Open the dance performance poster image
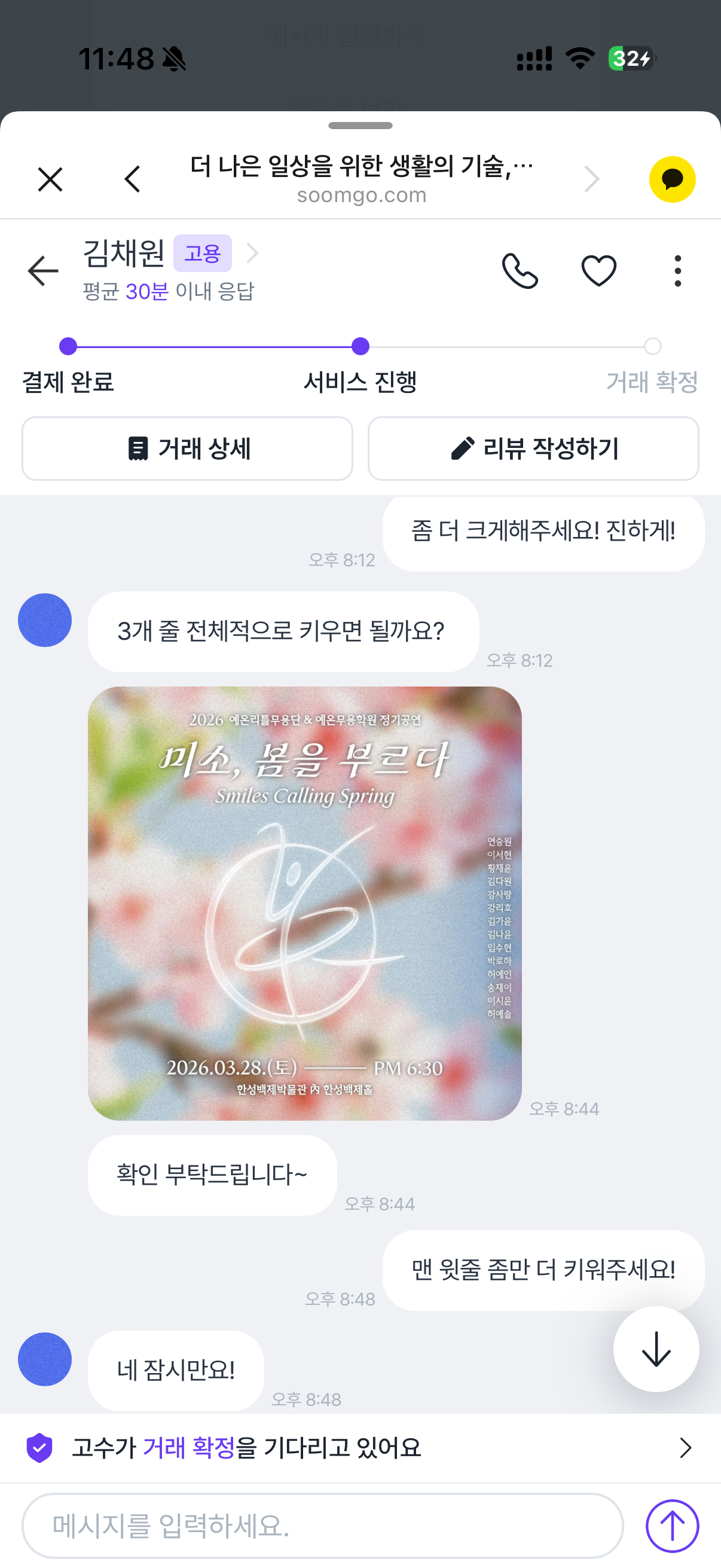The width and height of the screenshot is (721, 1568). pos(304,903)
